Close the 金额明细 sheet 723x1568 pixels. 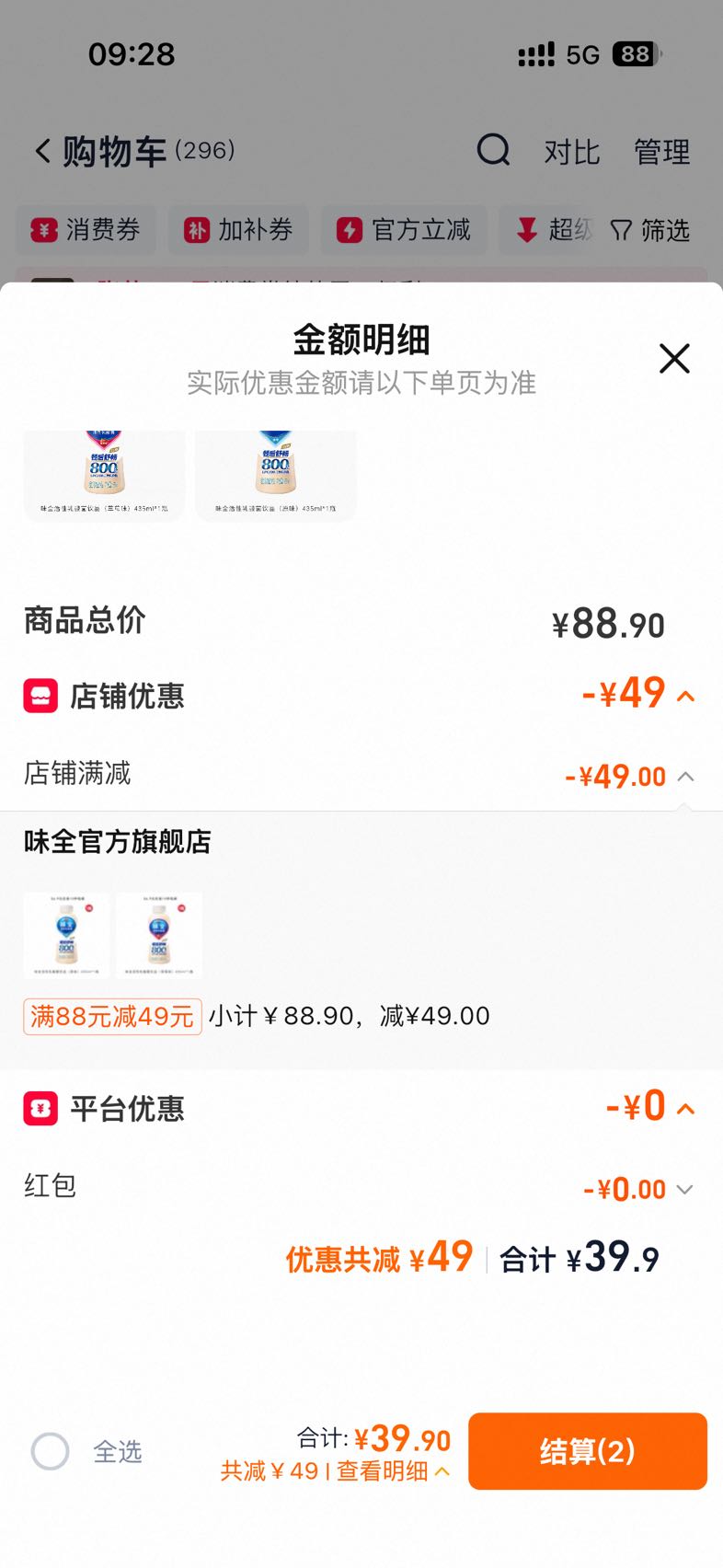tap(674, 358)
